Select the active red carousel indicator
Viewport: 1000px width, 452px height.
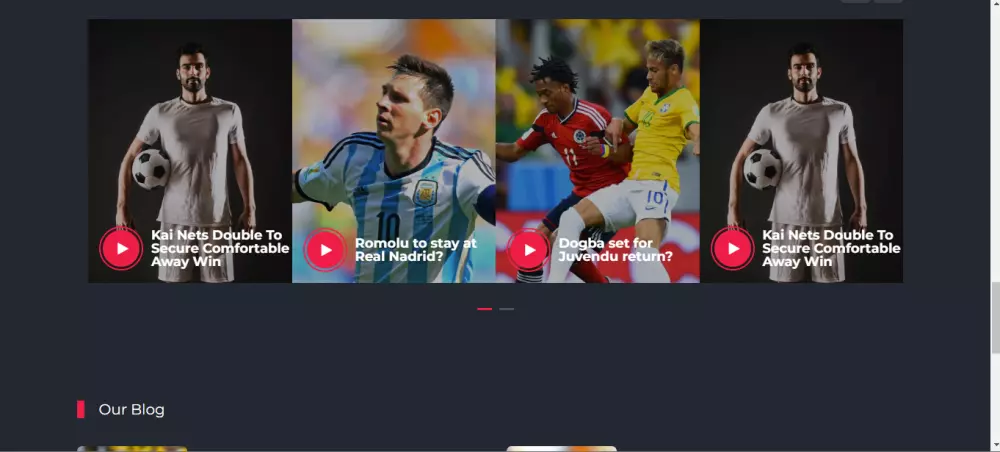(484, 309)
